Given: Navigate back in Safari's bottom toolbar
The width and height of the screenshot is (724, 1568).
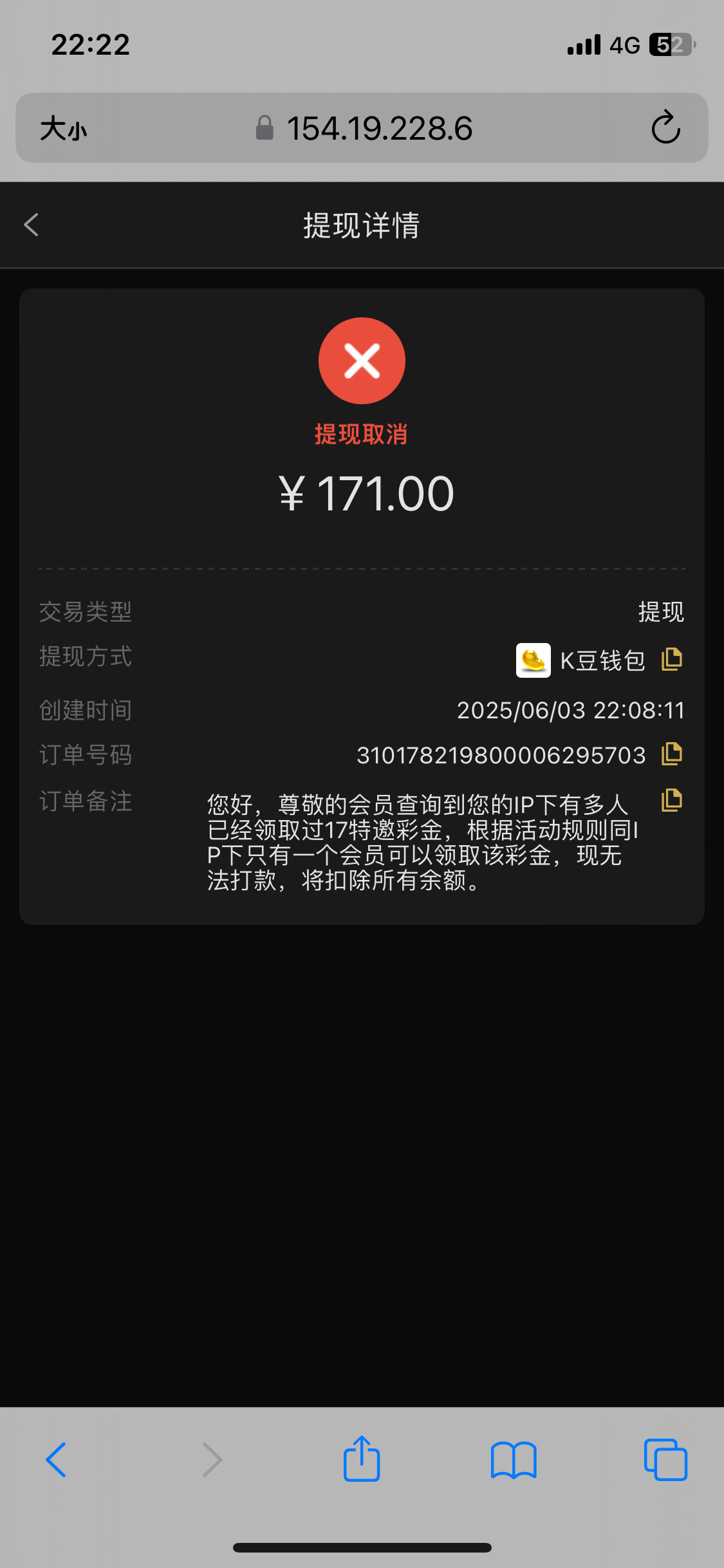Looking at the screenshot, I should point(56,1459).
